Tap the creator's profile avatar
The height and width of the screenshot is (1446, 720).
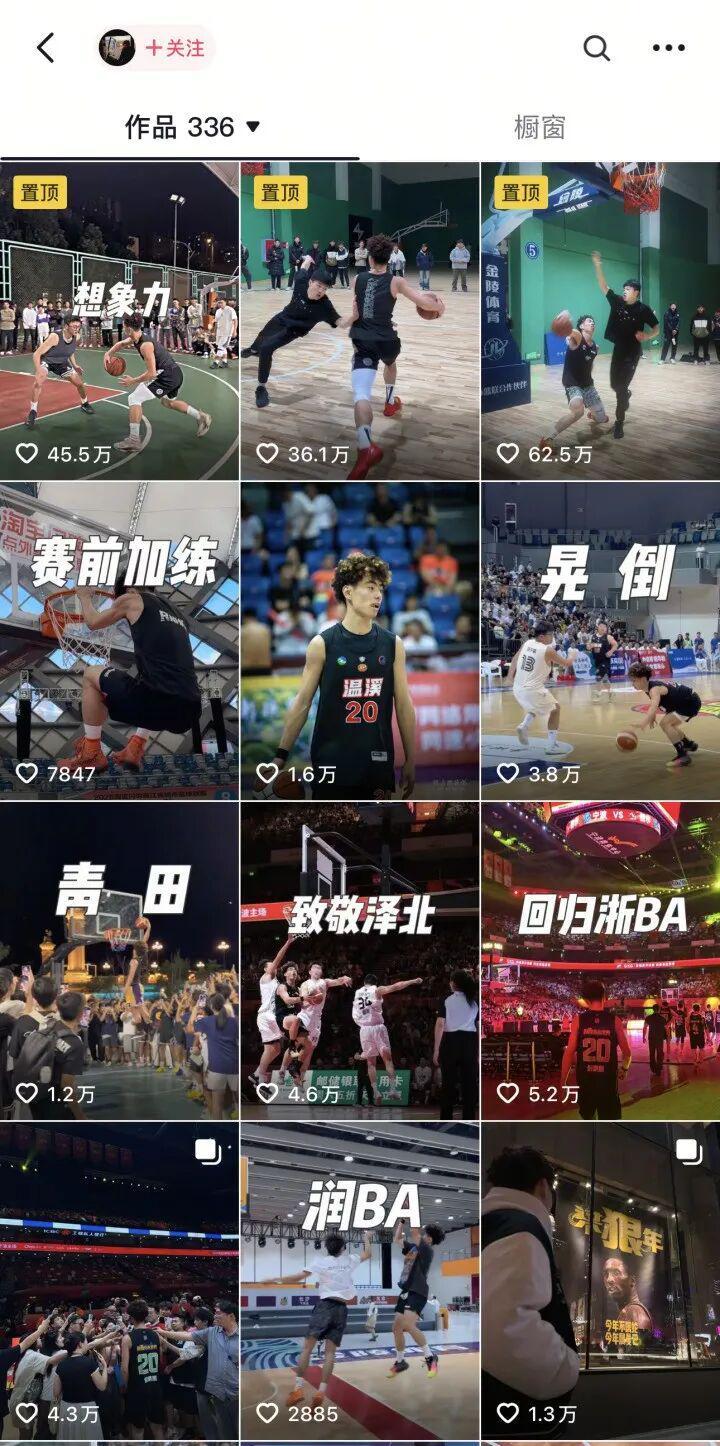tap(115, 46)
